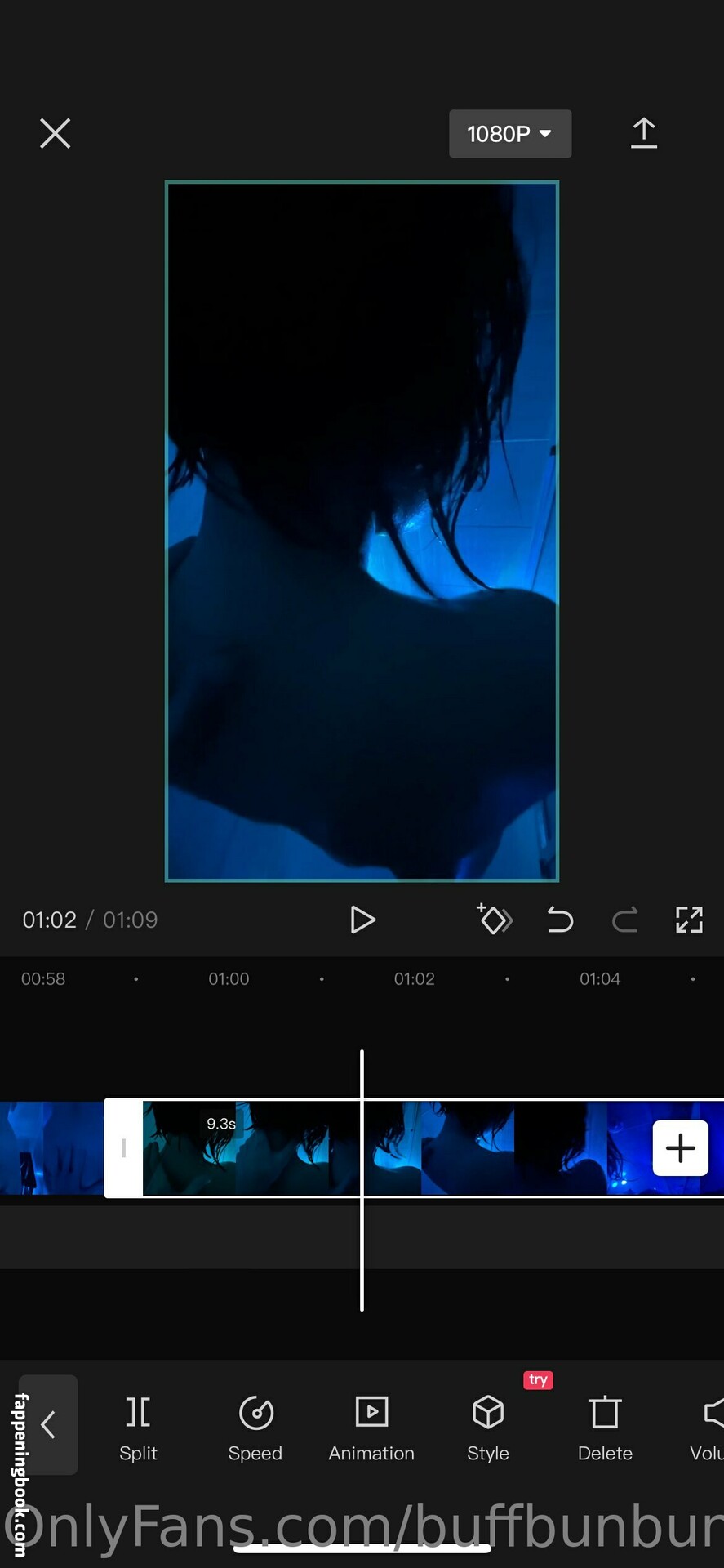Redo the edit
This screenshot has height=1568, width=724.
pyautogui.click(x=625, y=920)
